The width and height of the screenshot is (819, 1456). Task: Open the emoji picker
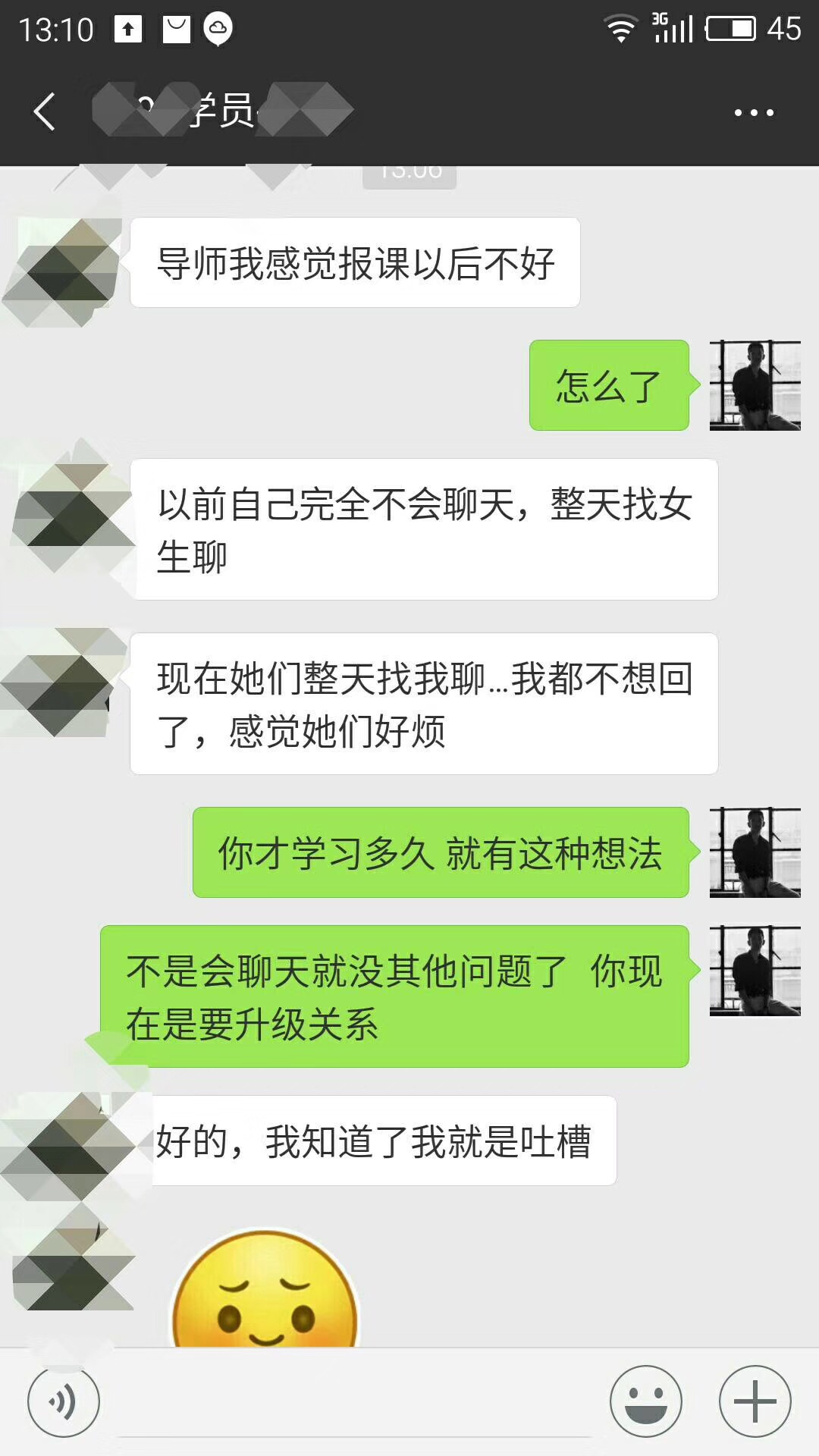point(645,1401)
